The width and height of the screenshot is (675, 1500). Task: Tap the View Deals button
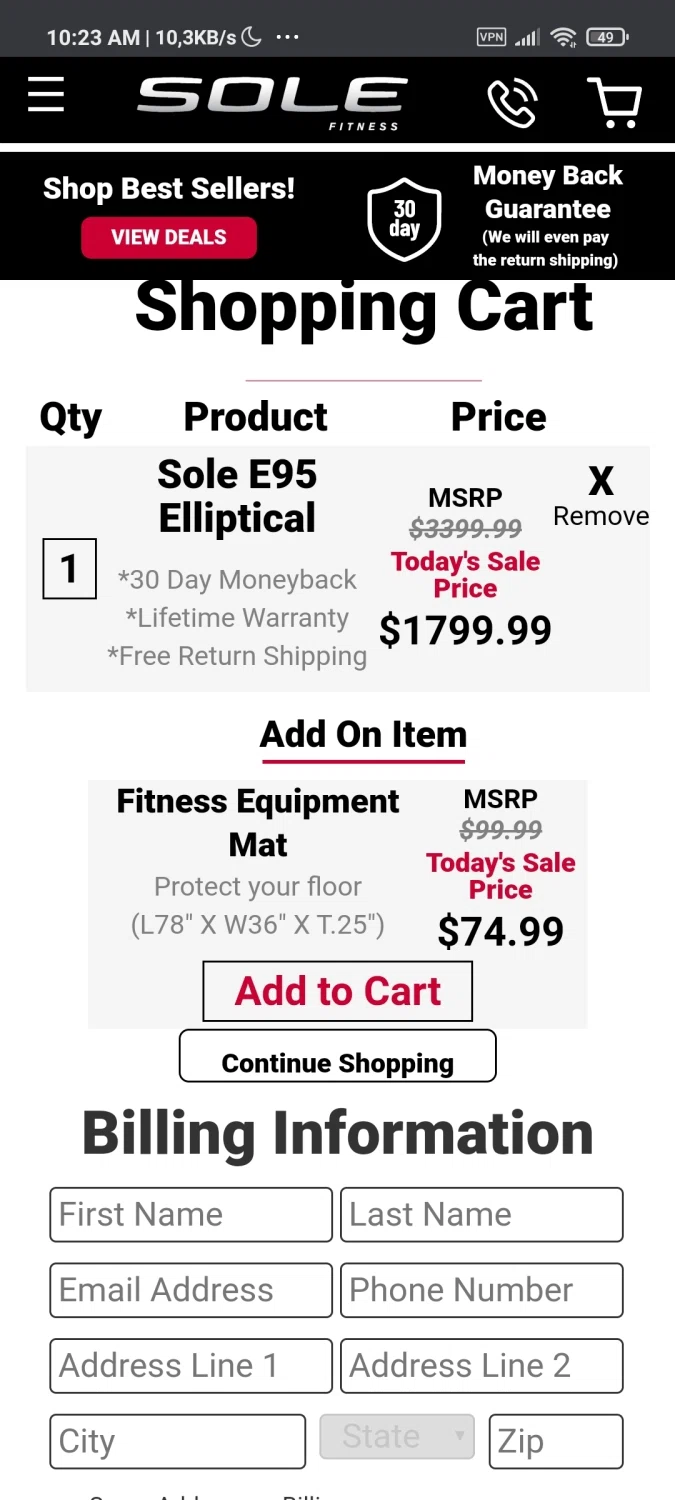(169, 238)
